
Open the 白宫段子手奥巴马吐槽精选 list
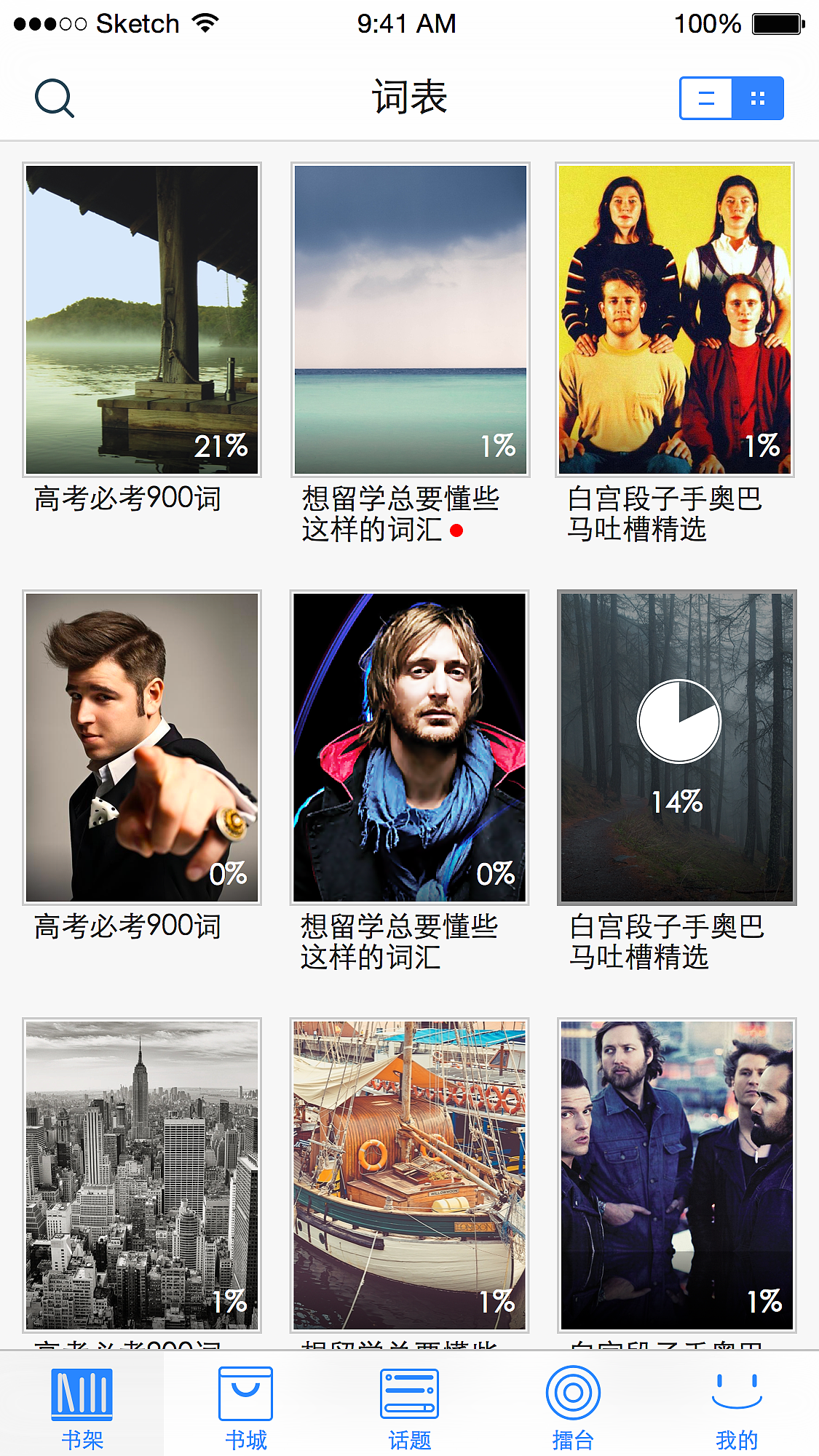[673, 319]
